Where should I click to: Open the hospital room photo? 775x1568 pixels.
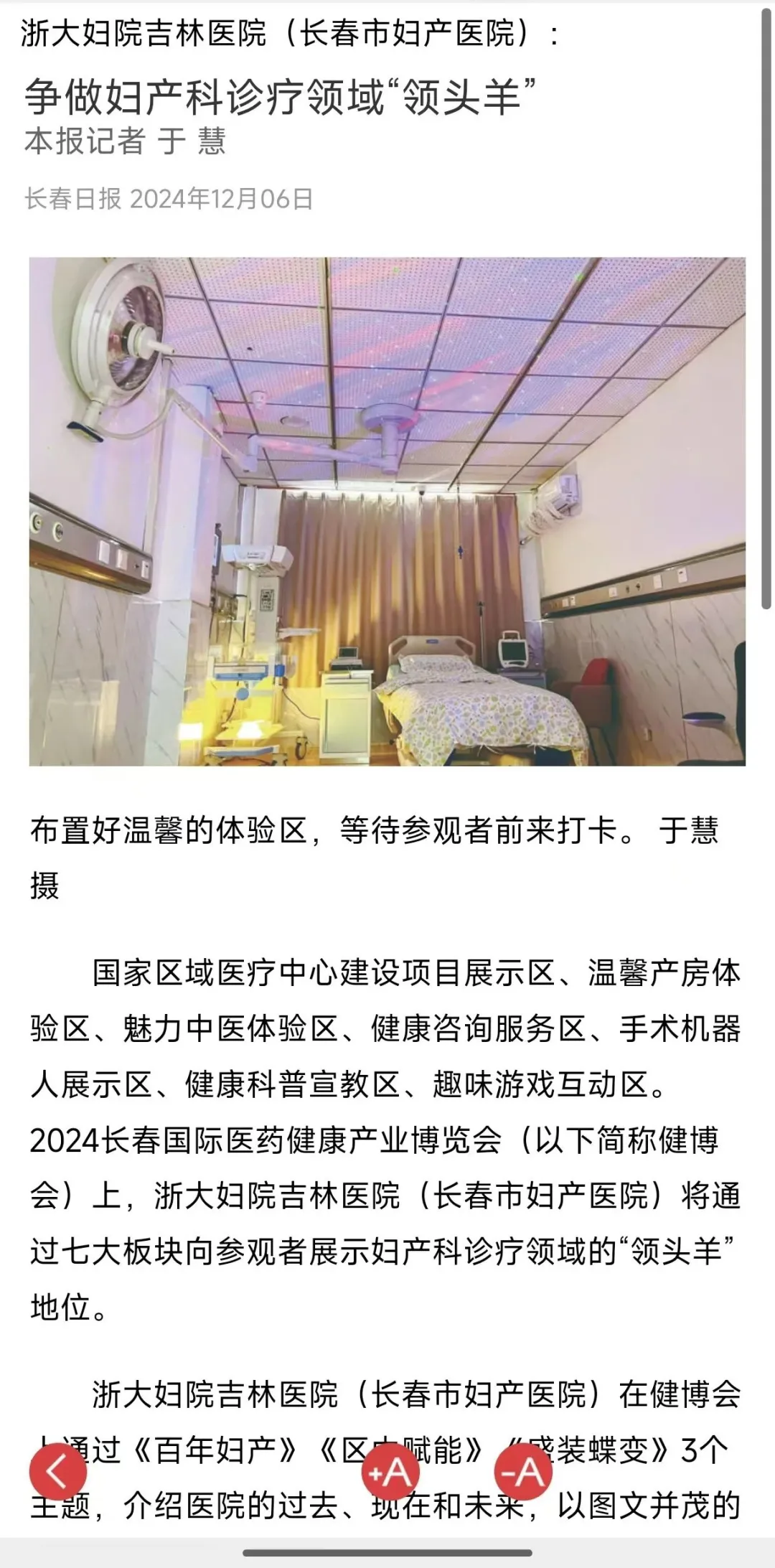(387, 512)
